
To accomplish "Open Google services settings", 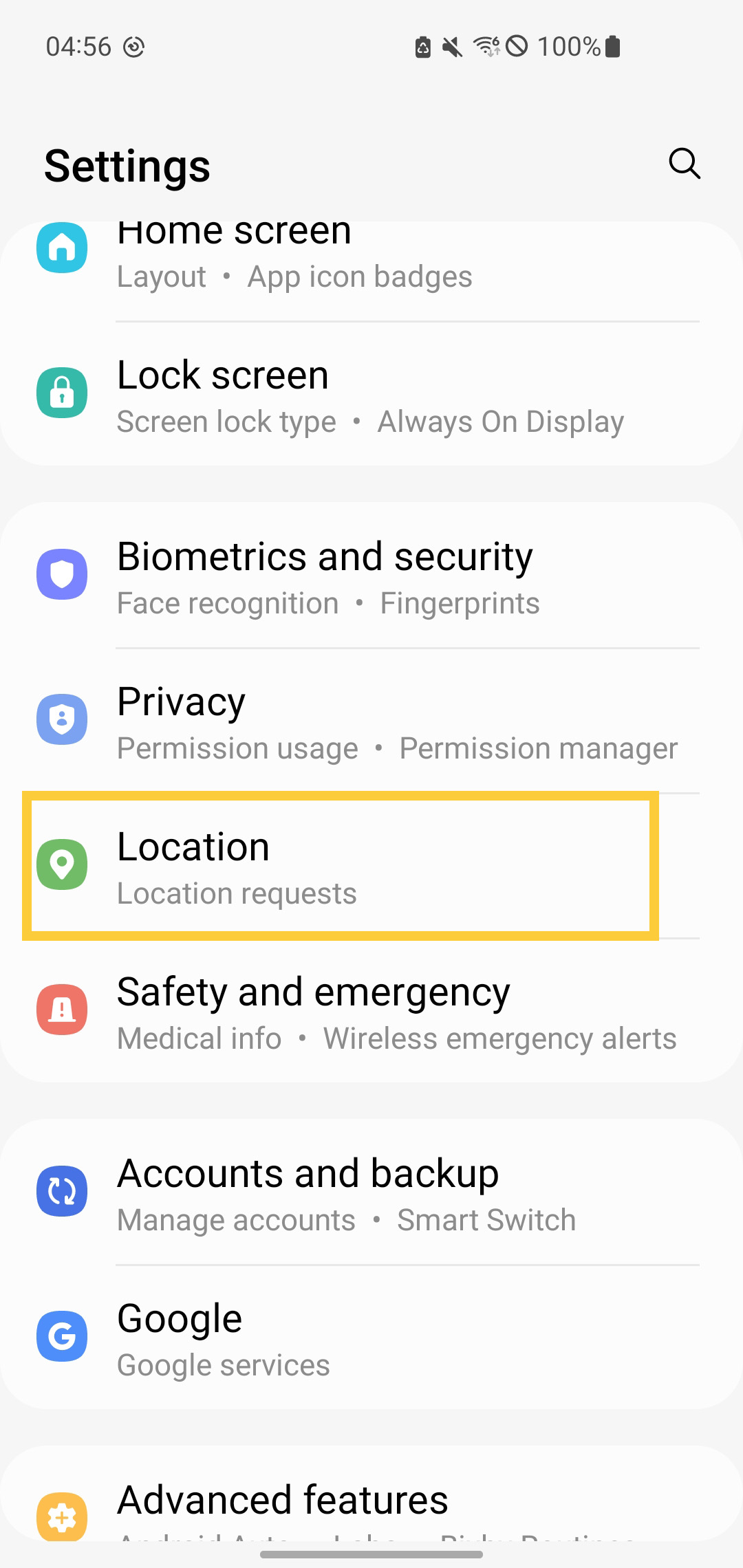I will [371, 1338].
